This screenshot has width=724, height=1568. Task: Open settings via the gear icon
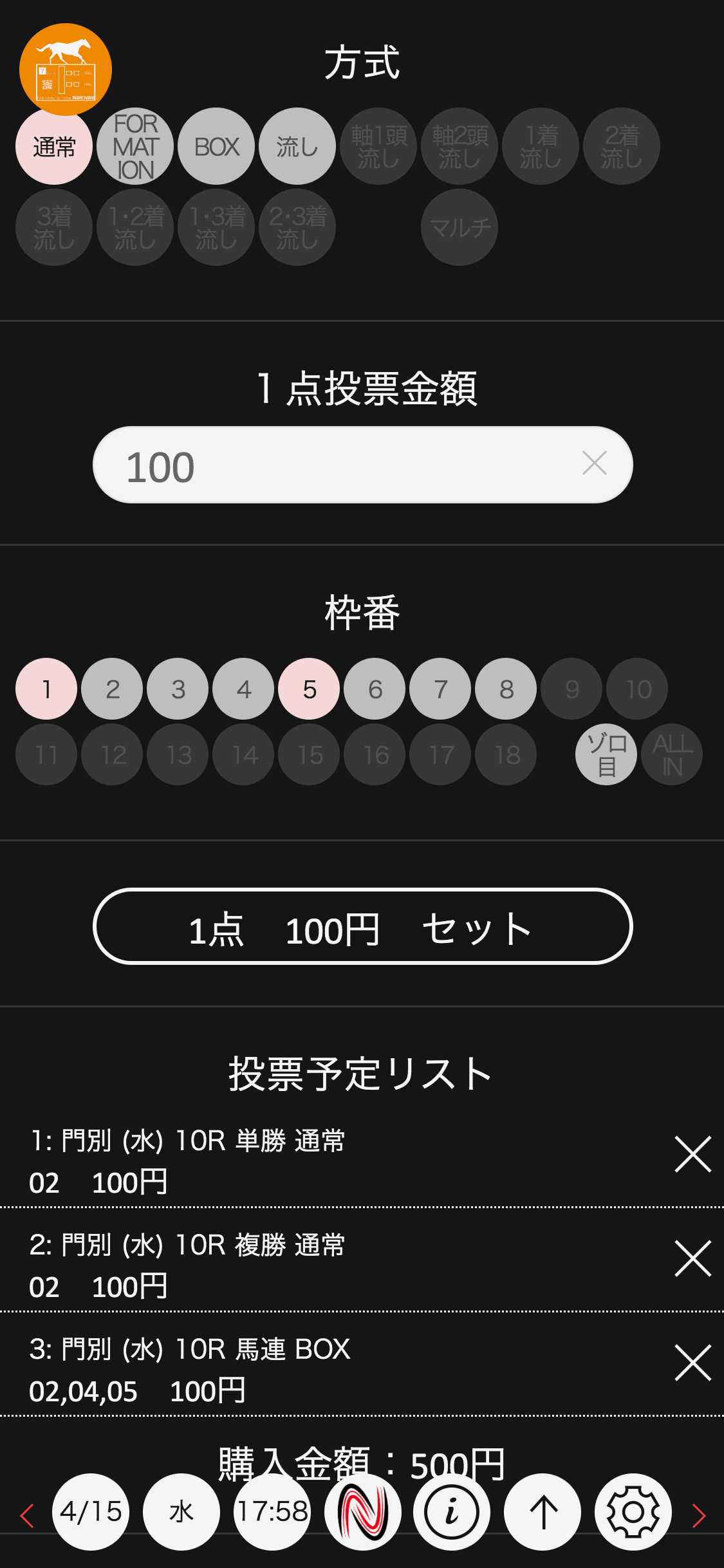[x=633, y=1511]
